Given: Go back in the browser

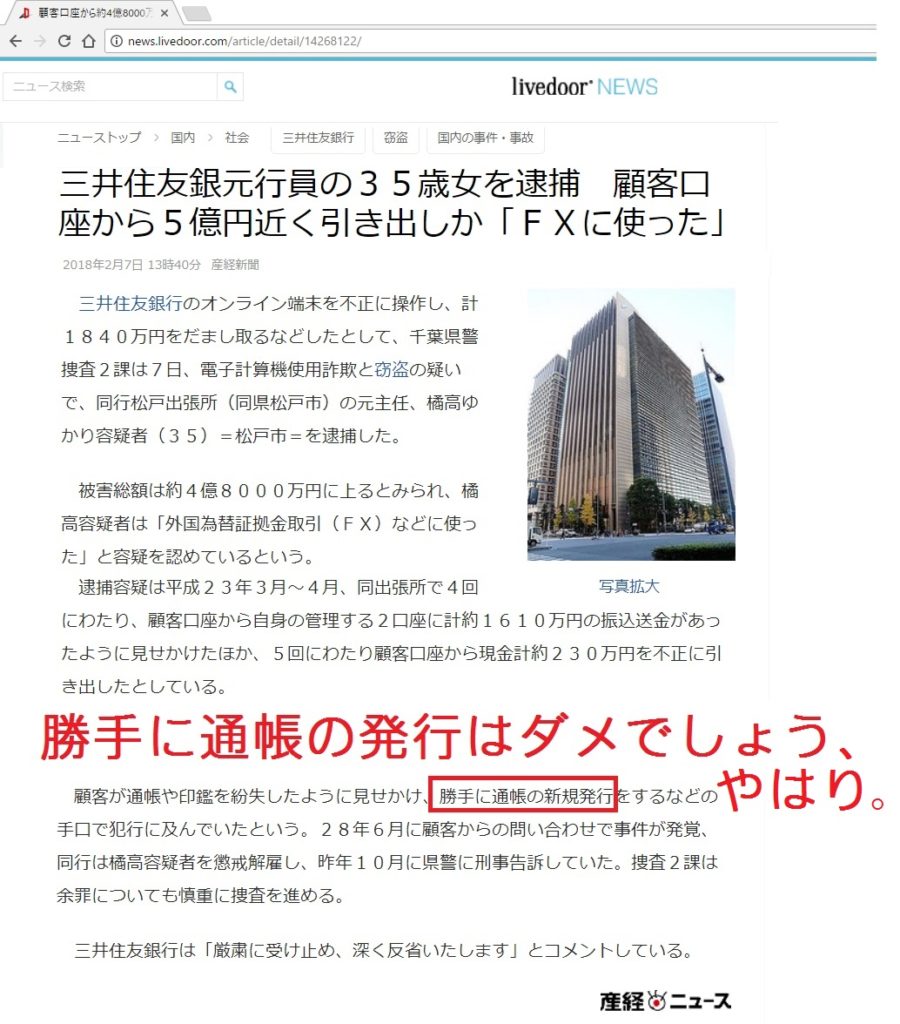Looking at the screenshot, I should [x=15, y=41].
